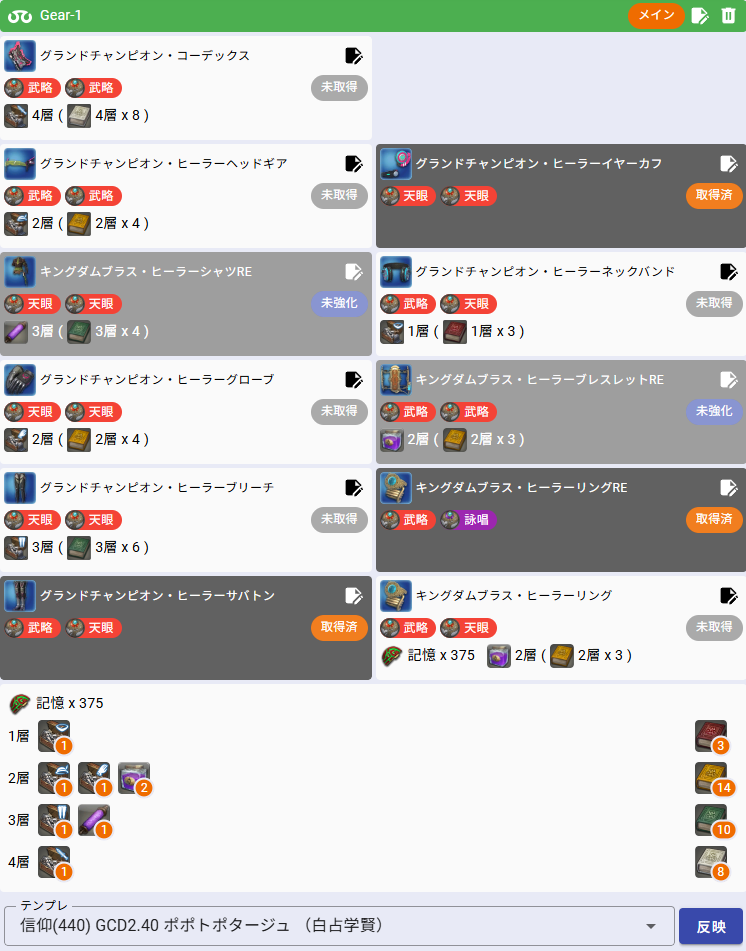The width and height of the screenshot is (746, 951).
Task: Edit グランドチャンピオン・コーデックス item
Action: coord(353,55)
